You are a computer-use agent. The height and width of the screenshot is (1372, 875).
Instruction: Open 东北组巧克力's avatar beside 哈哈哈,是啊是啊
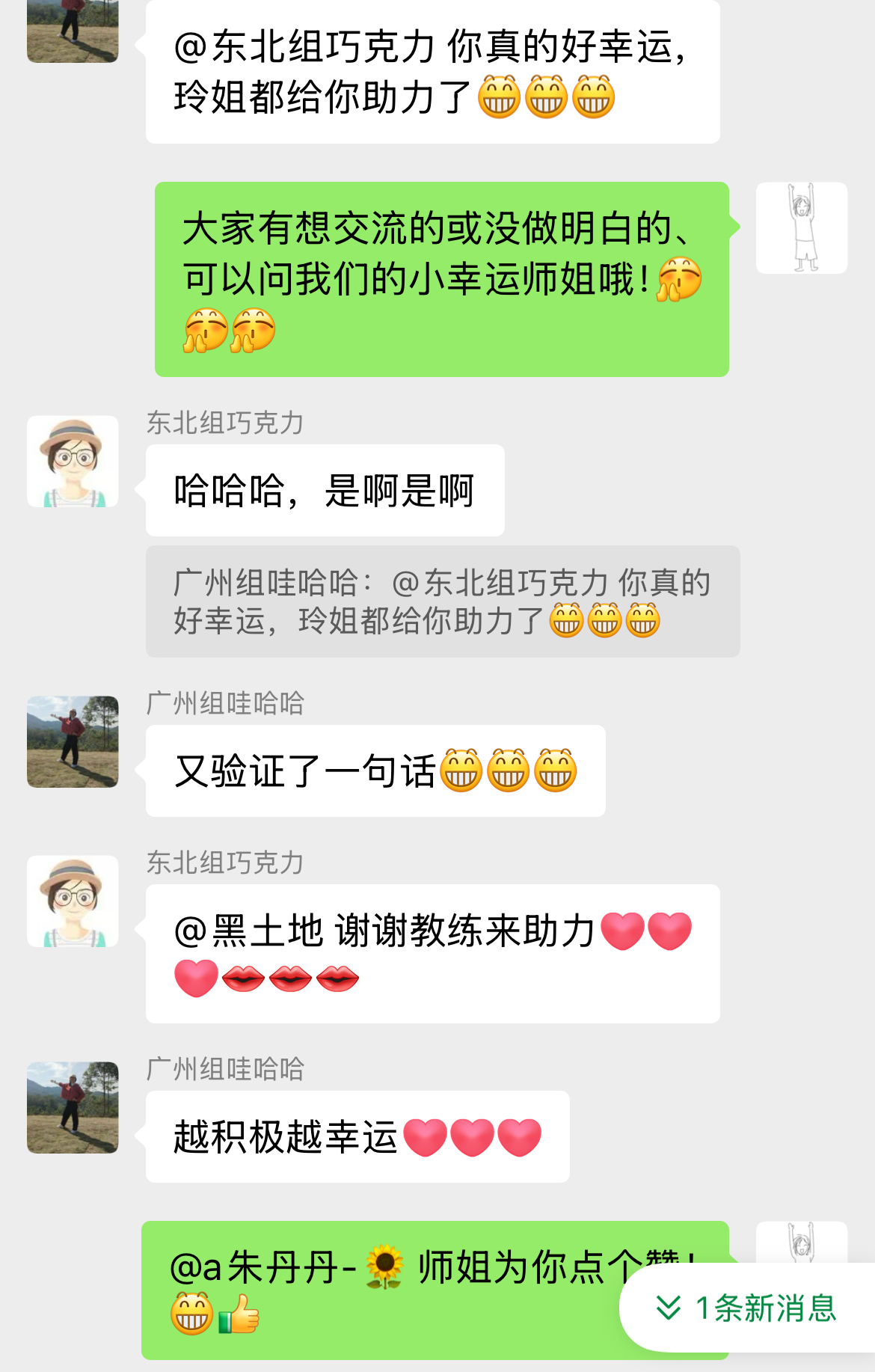pos(73,462)
